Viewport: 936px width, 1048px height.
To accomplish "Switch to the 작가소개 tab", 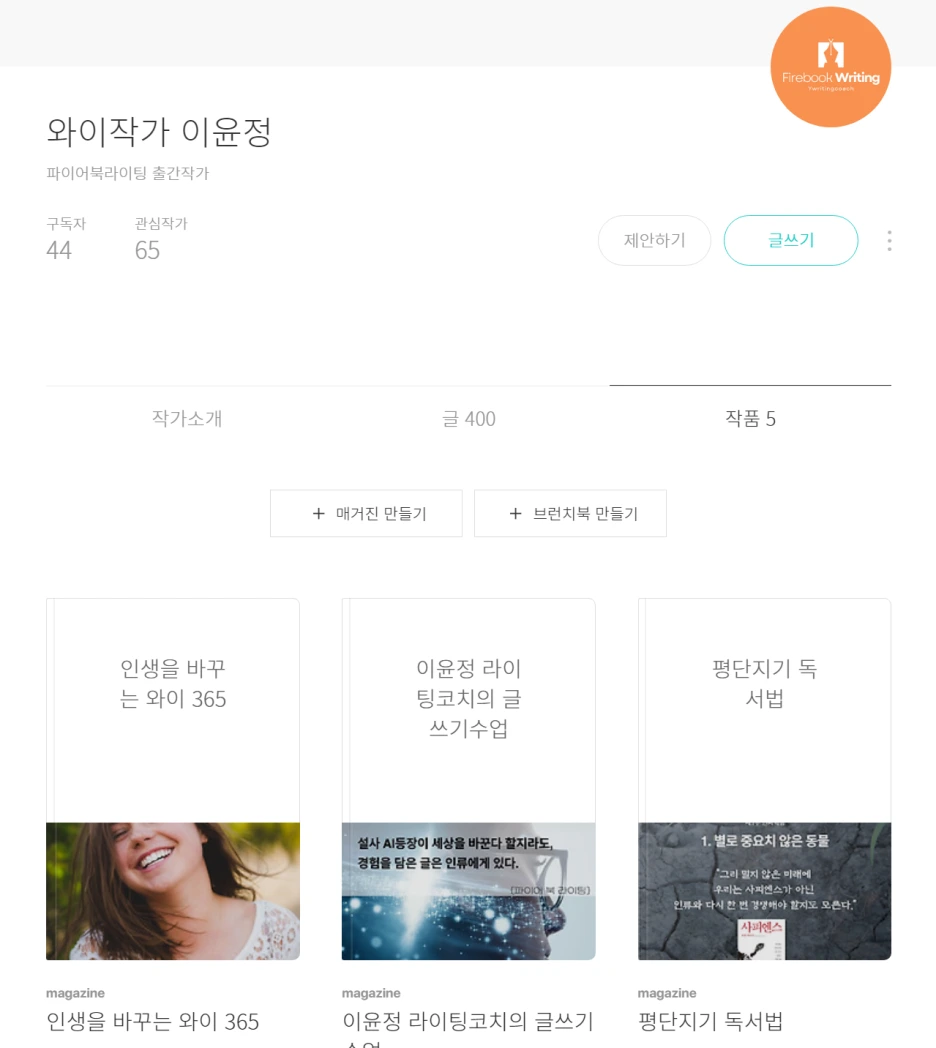I will click(187, 418).
